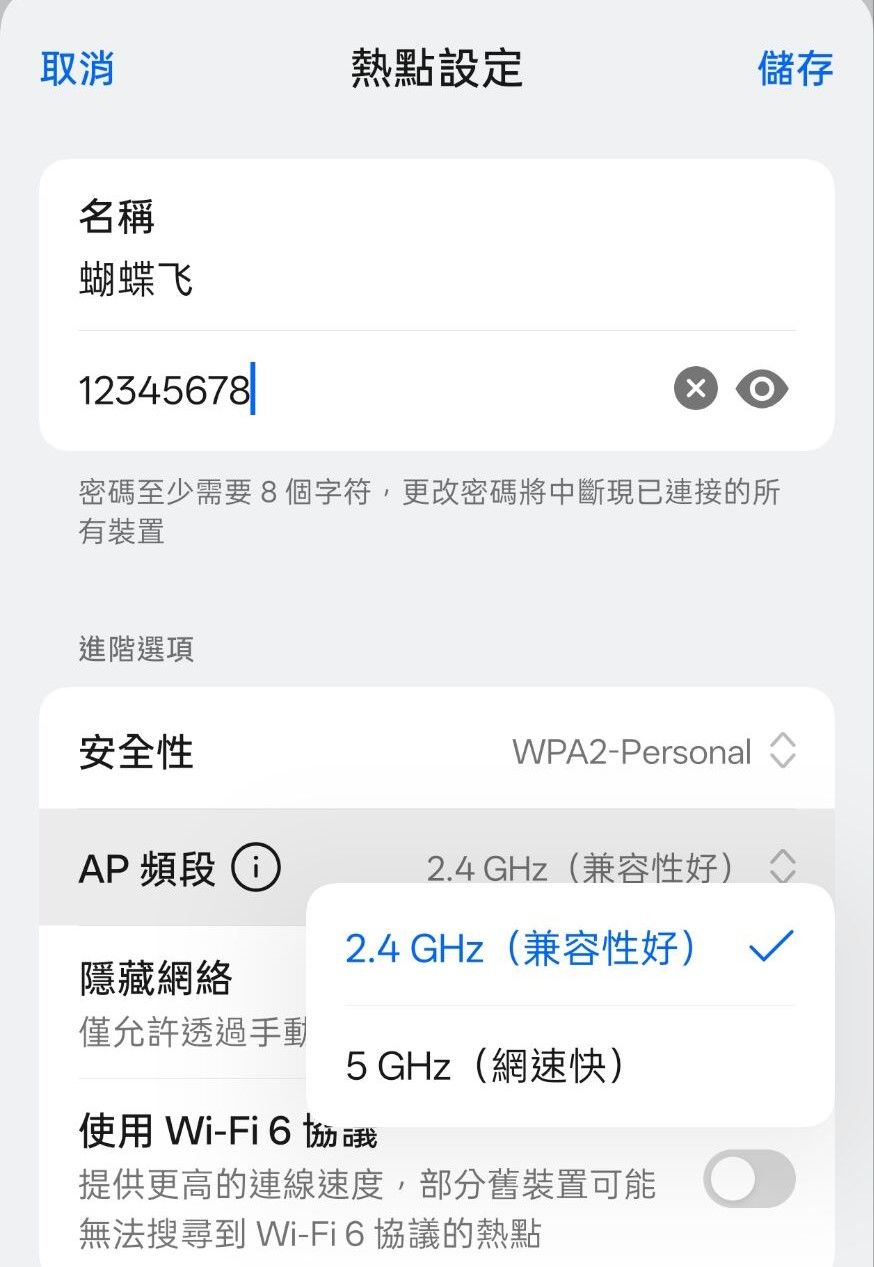874x1267 pixels.
Task: Clear the password with the X icon
Action: [x=695, y=389]
